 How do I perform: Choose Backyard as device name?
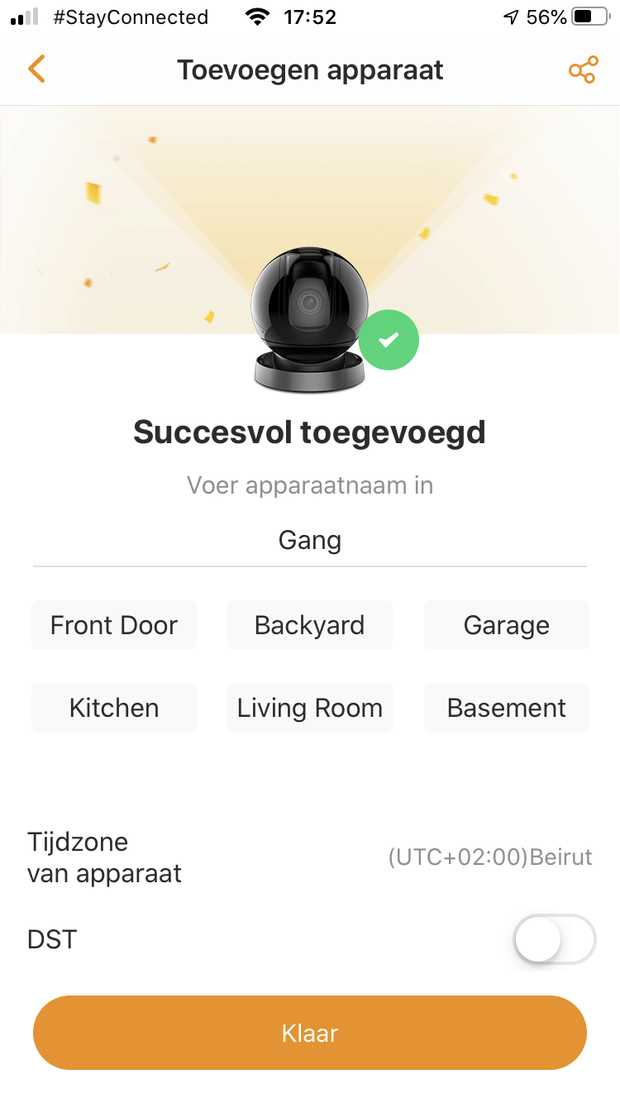[x=310, y=625]
